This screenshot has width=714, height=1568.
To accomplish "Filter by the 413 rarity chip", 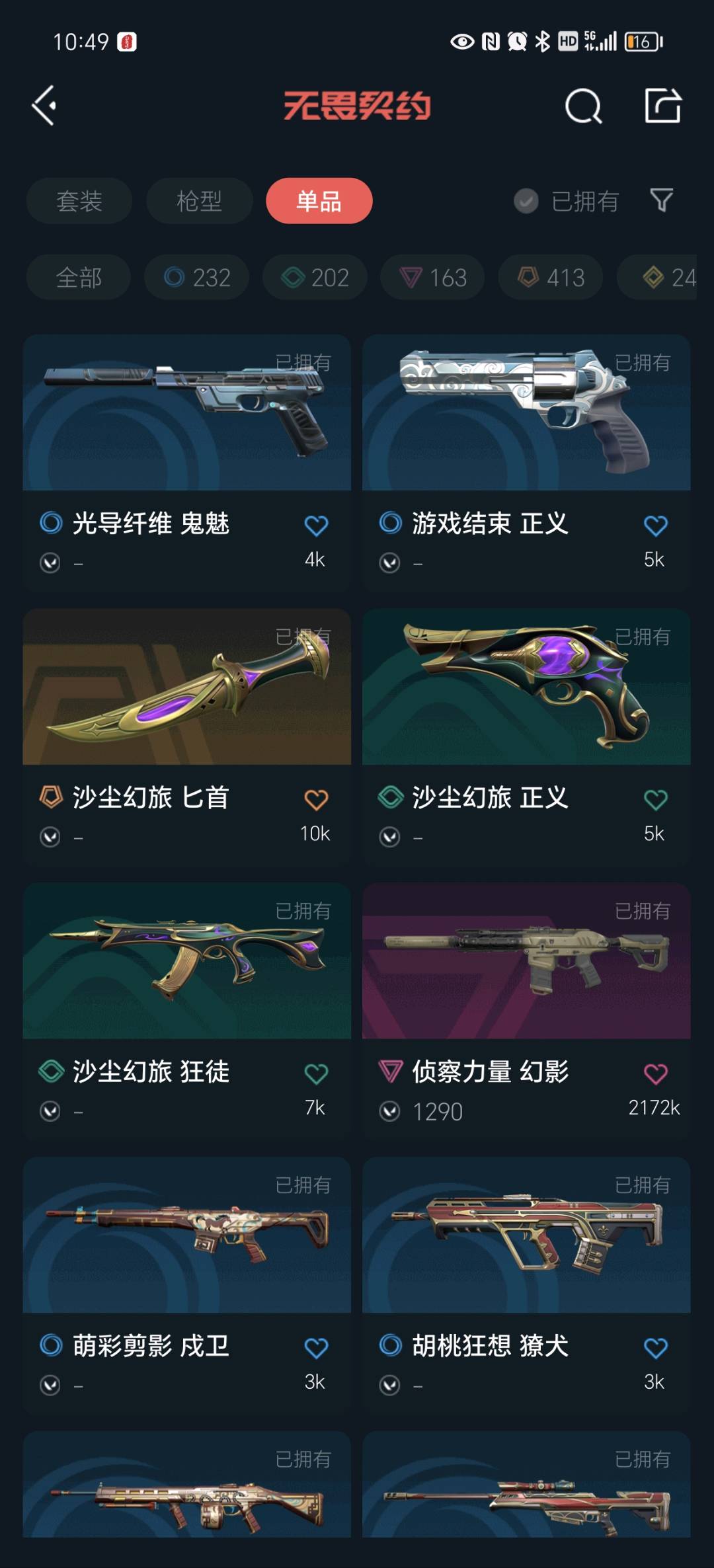I will (x=551, y=278).
